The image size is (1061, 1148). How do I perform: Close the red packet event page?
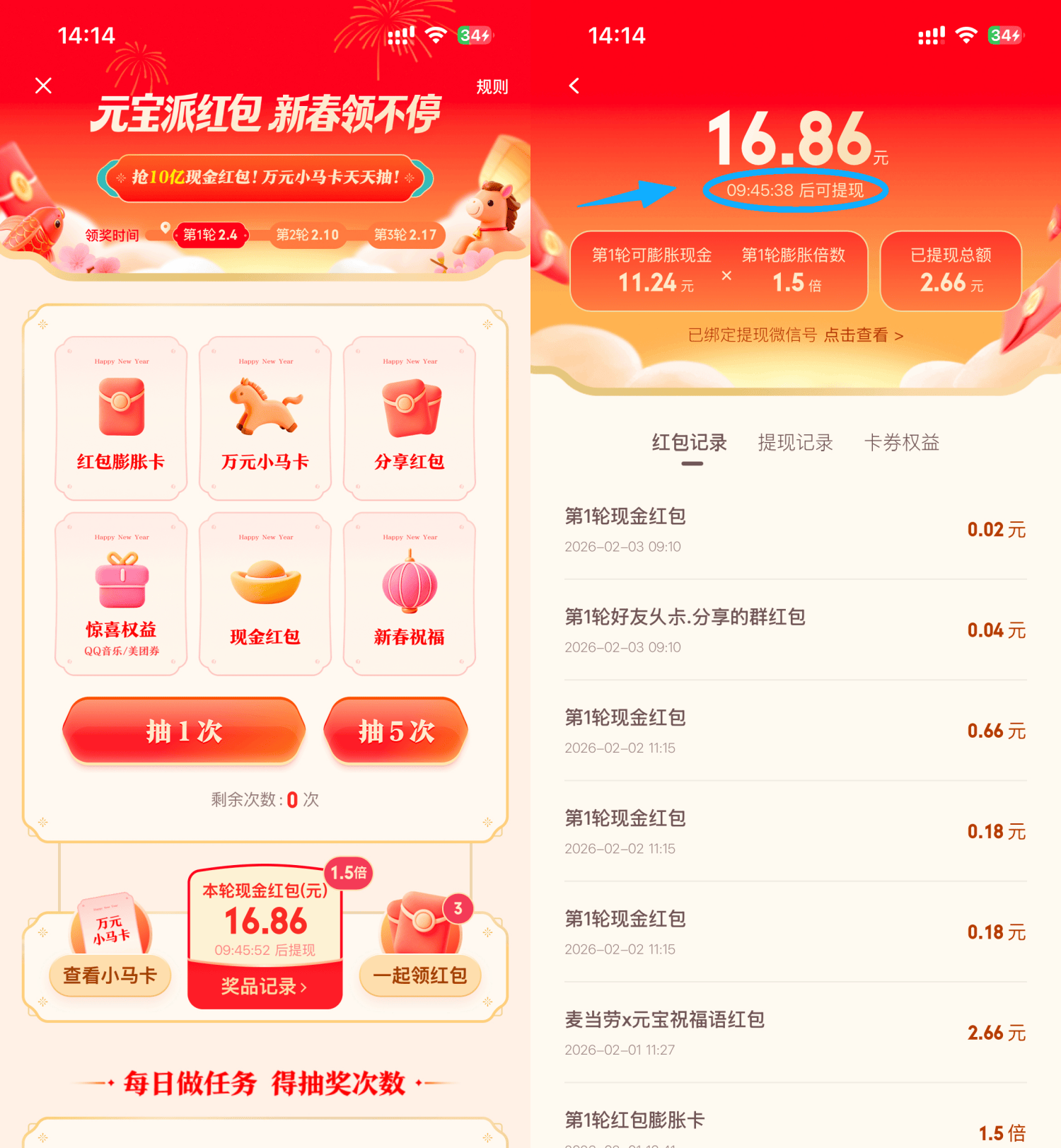click(44, 86)
